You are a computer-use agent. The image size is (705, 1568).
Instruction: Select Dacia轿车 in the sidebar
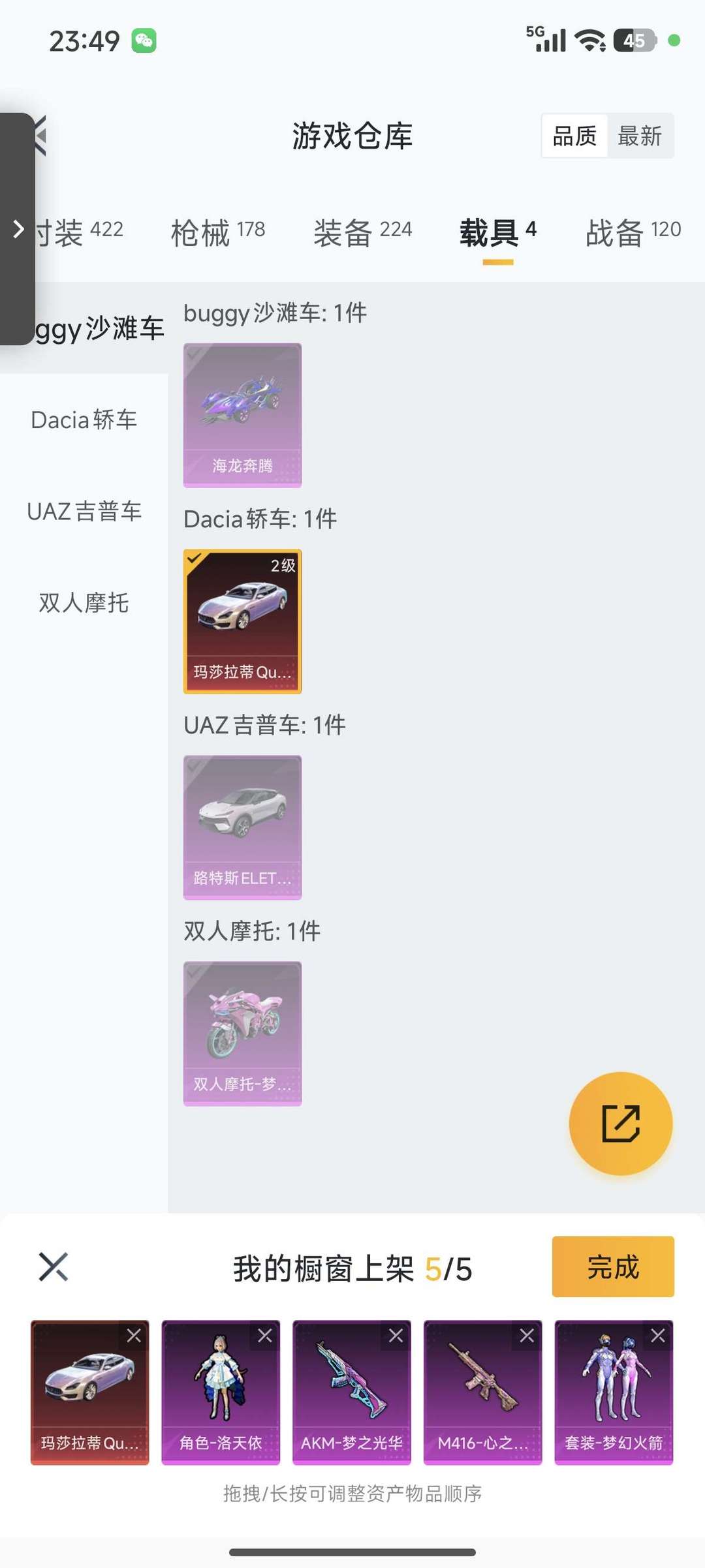pos(84,420)
